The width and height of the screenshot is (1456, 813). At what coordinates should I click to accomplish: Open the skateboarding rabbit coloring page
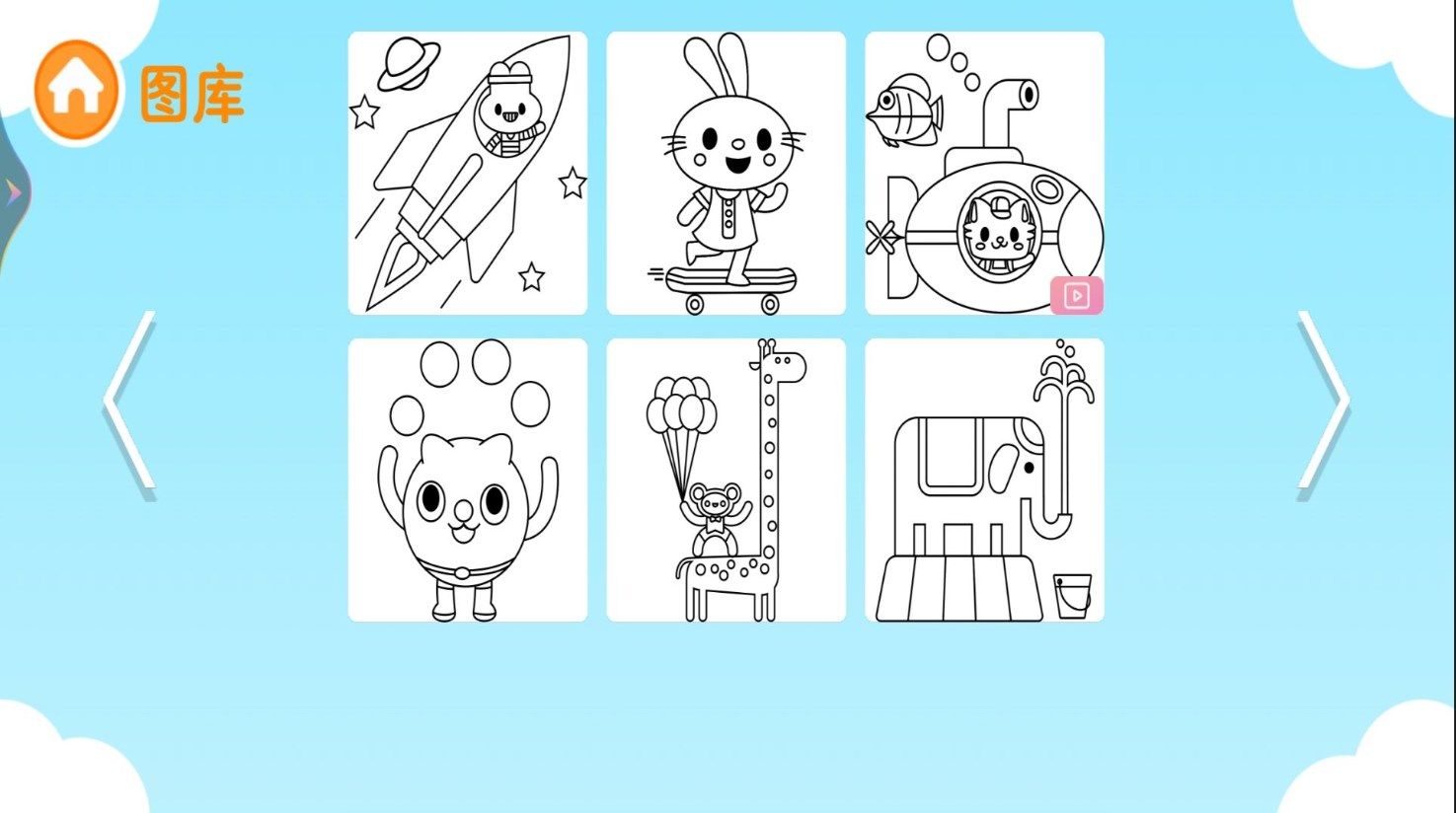click(x=726, y=174)
